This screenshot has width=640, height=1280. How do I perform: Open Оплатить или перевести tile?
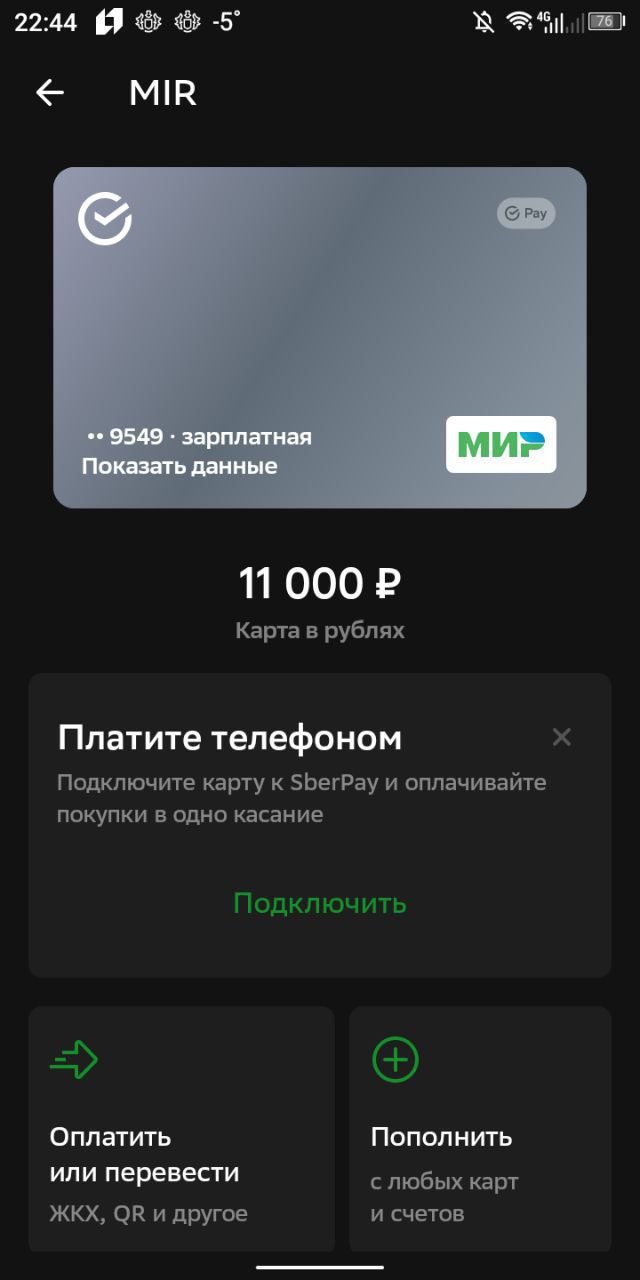point(181,1129)
